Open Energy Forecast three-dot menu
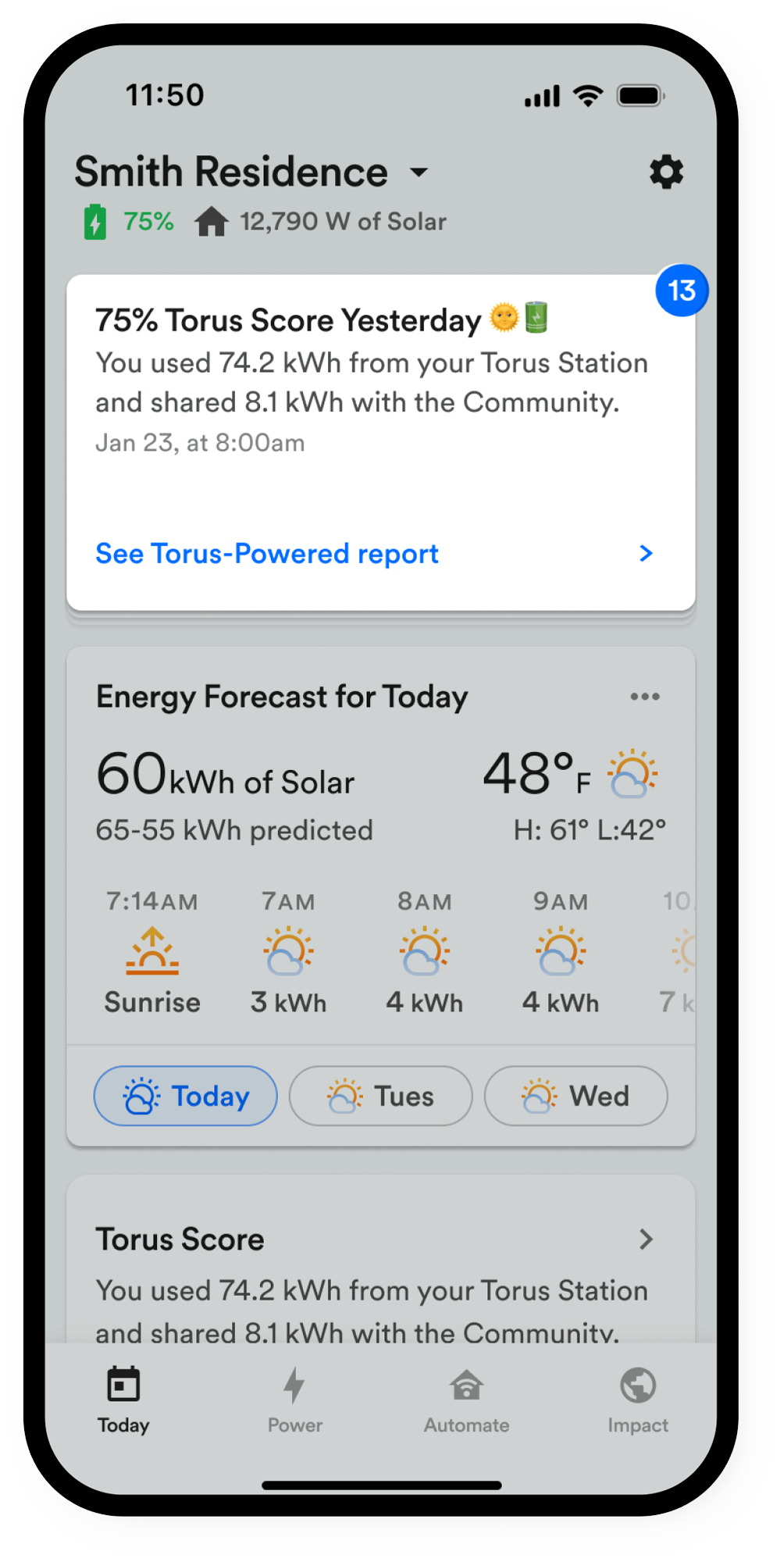784x1562 pixels. (645, 697)
